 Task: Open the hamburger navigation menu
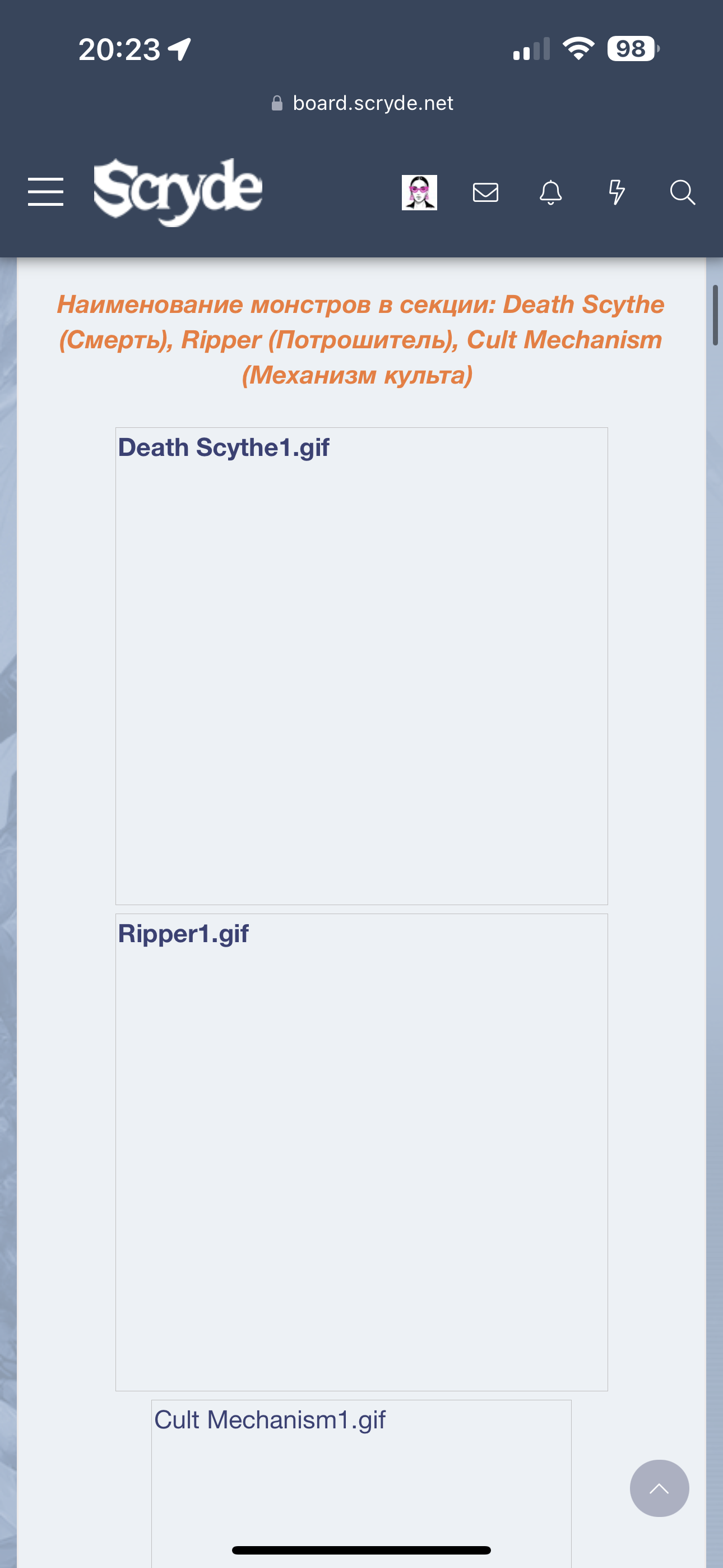[x=45, y=192]
